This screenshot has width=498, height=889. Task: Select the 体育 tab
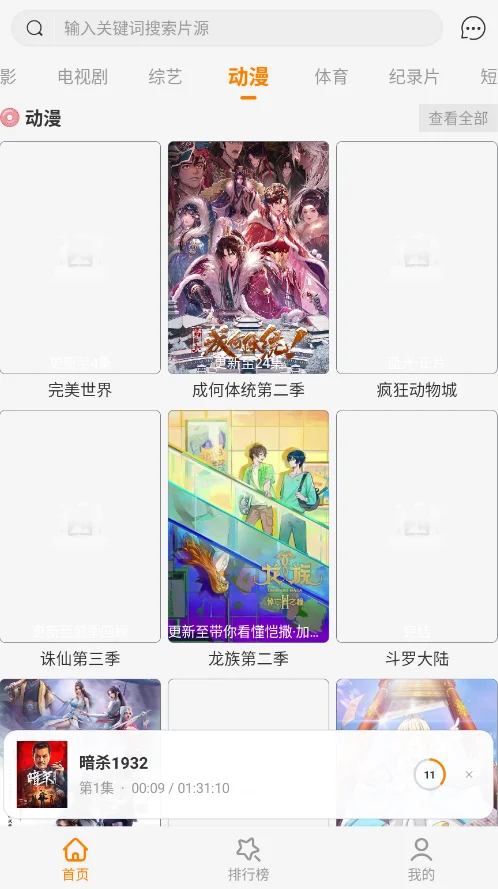coord(331,77)
